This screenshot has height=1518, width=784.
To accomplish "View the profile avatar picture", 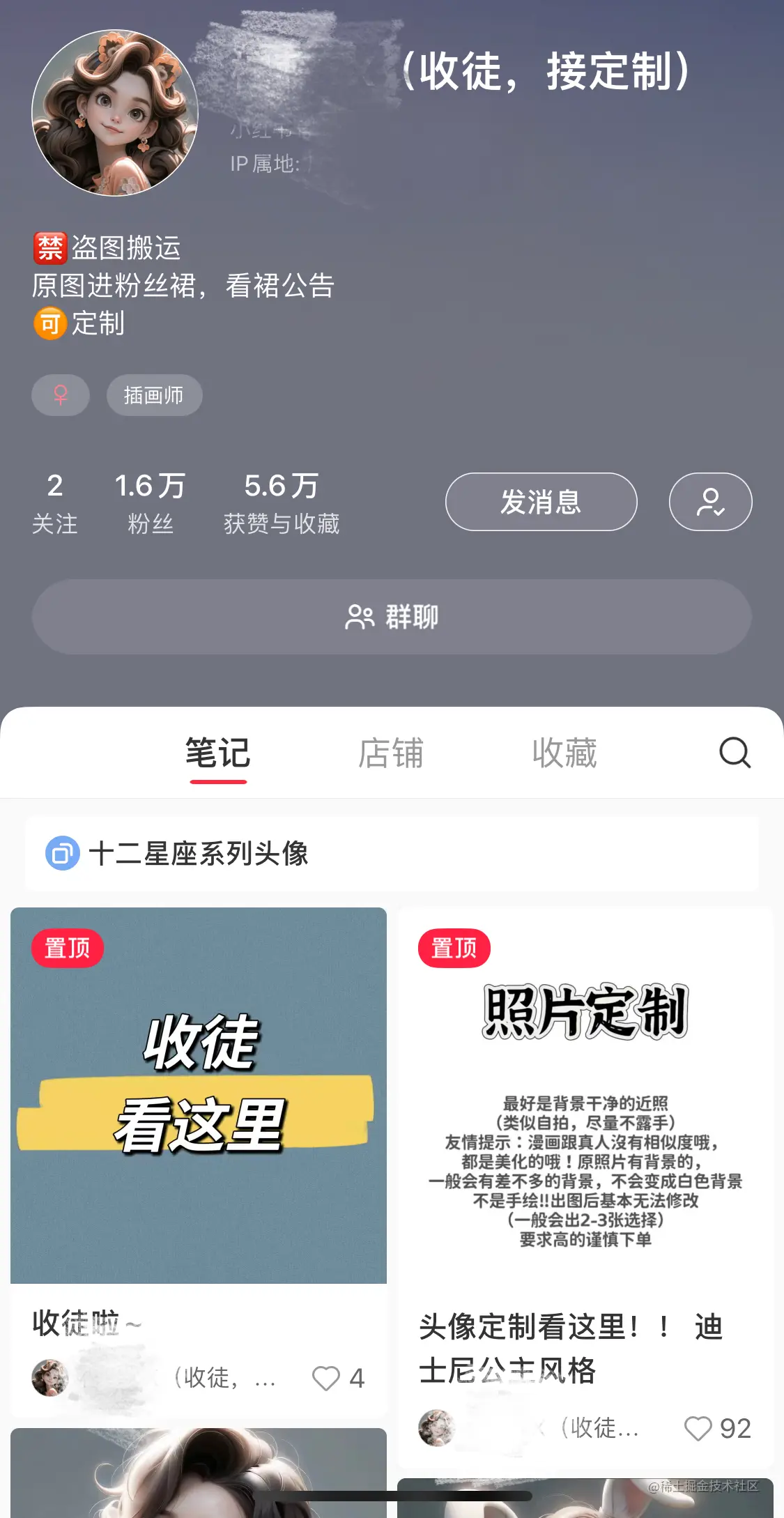I will [x=115, y=113].
